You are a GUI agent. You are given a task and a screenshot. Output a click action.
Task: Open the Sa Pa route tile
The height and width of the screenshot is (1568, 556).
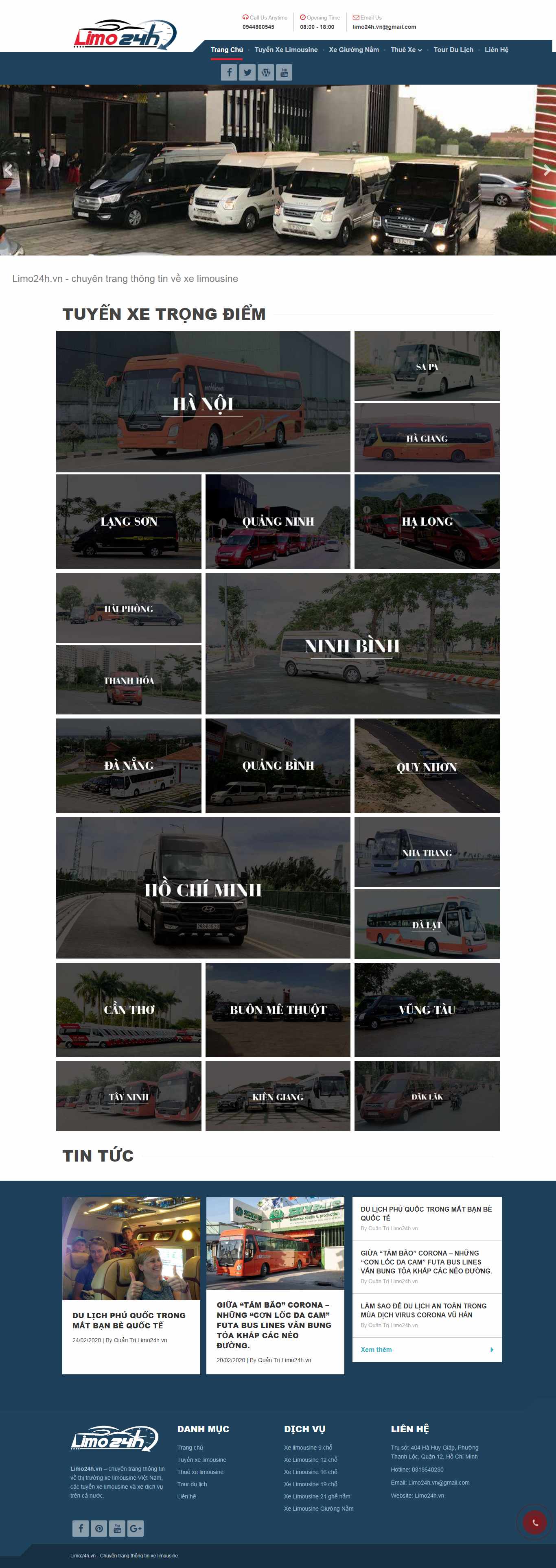(x=426, y=366)
